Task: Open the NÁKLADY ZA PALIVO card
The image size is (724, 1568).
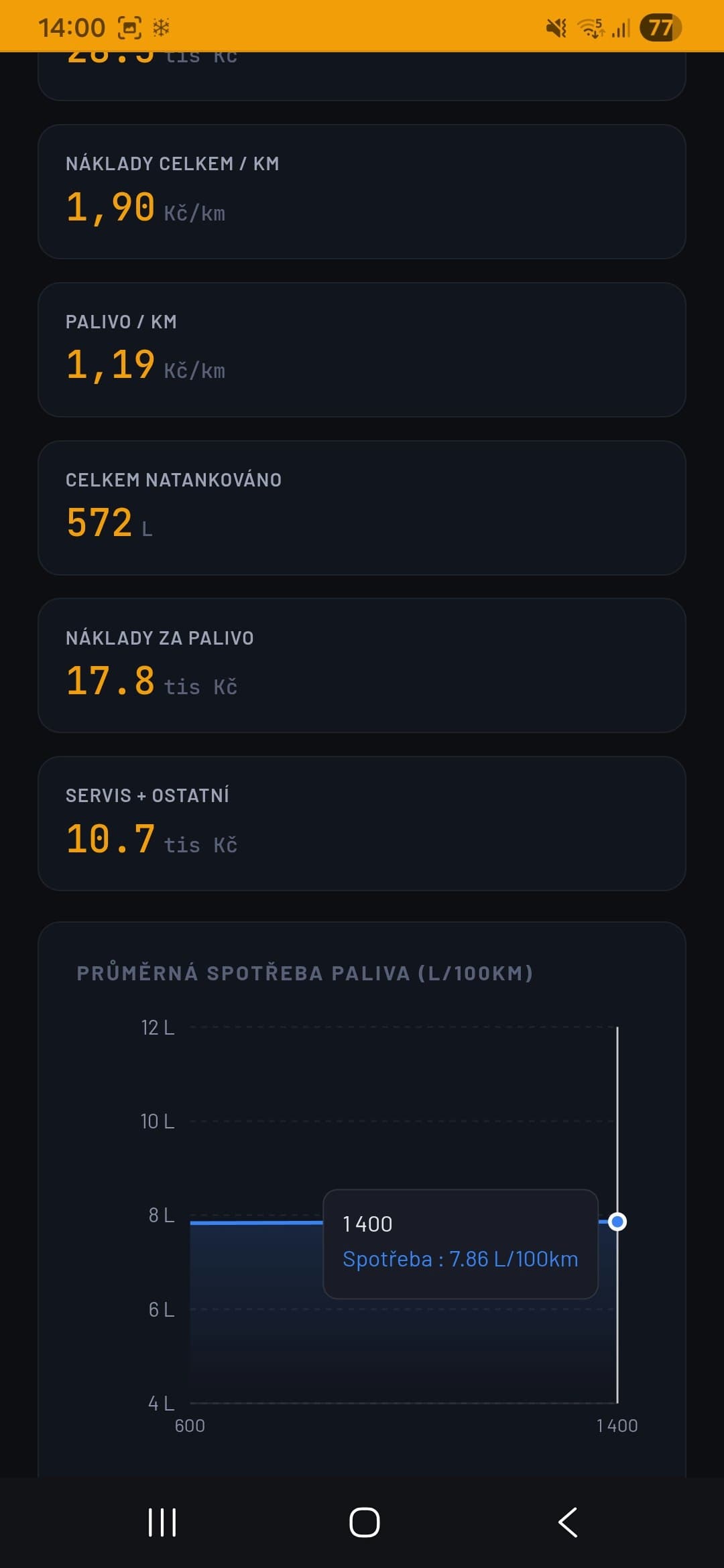Action: click(362, 665)
